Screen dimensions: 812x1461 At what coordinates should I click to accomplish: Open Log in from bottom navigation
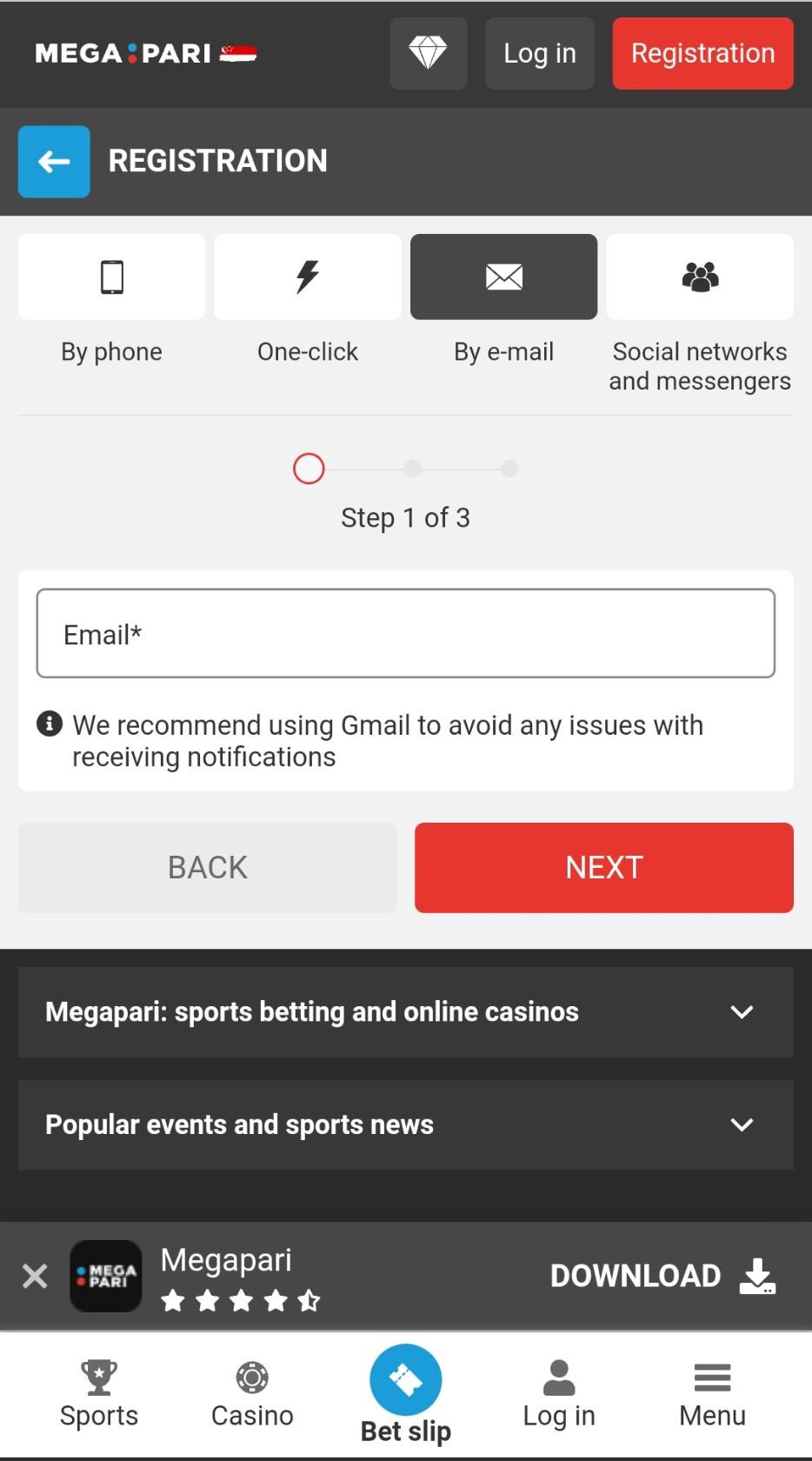pyautogui.click(x=559, y=1394)
